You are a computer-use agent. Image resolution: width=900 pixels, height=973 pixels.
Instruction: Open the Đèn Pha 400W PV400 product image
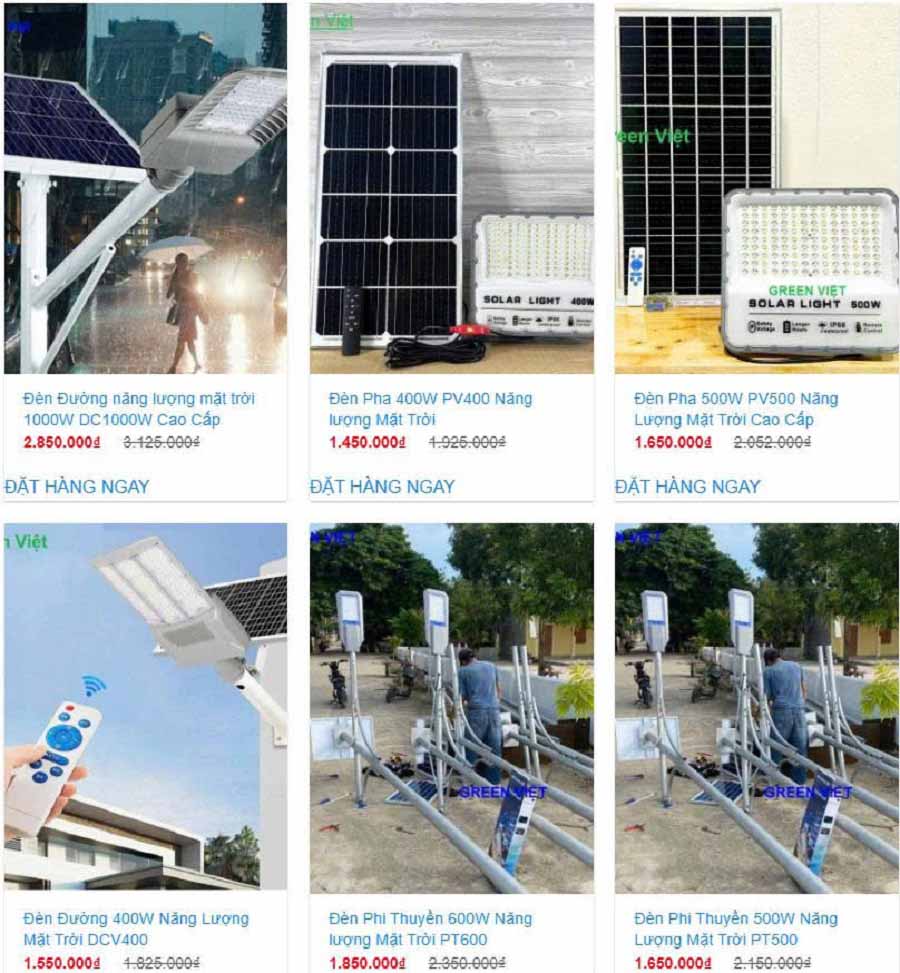(x=451, y=188)
